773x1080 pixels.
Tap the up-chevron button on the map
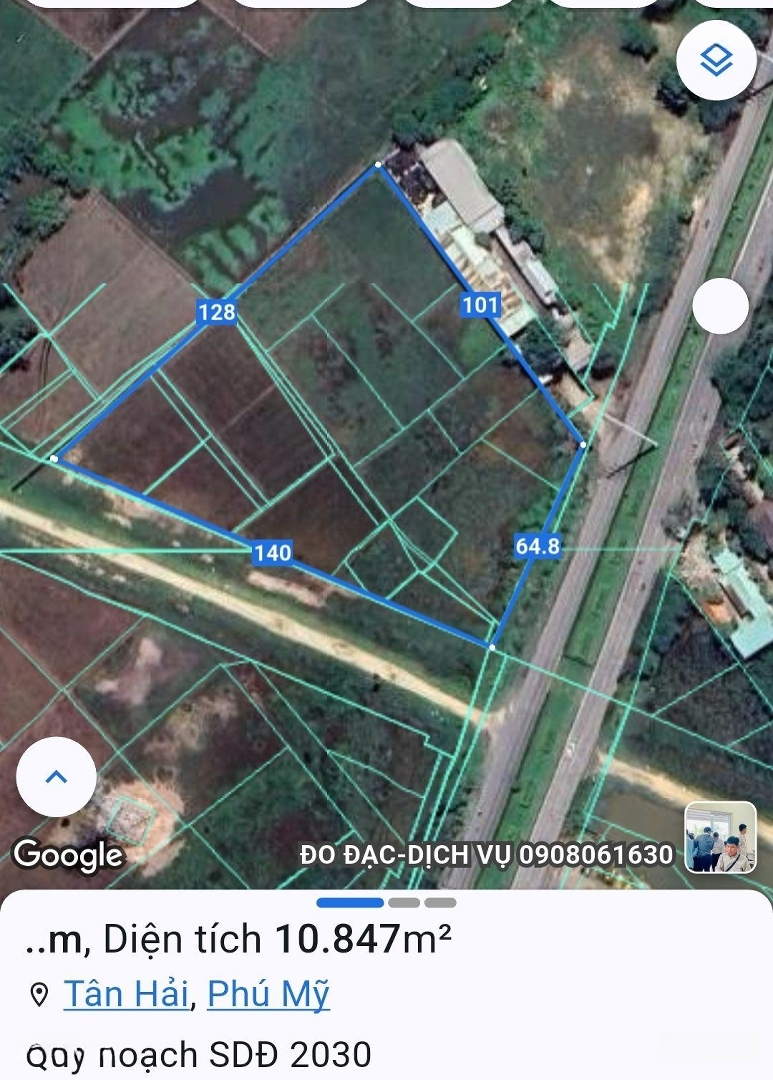pyautogui.click(x=56, y=777)
